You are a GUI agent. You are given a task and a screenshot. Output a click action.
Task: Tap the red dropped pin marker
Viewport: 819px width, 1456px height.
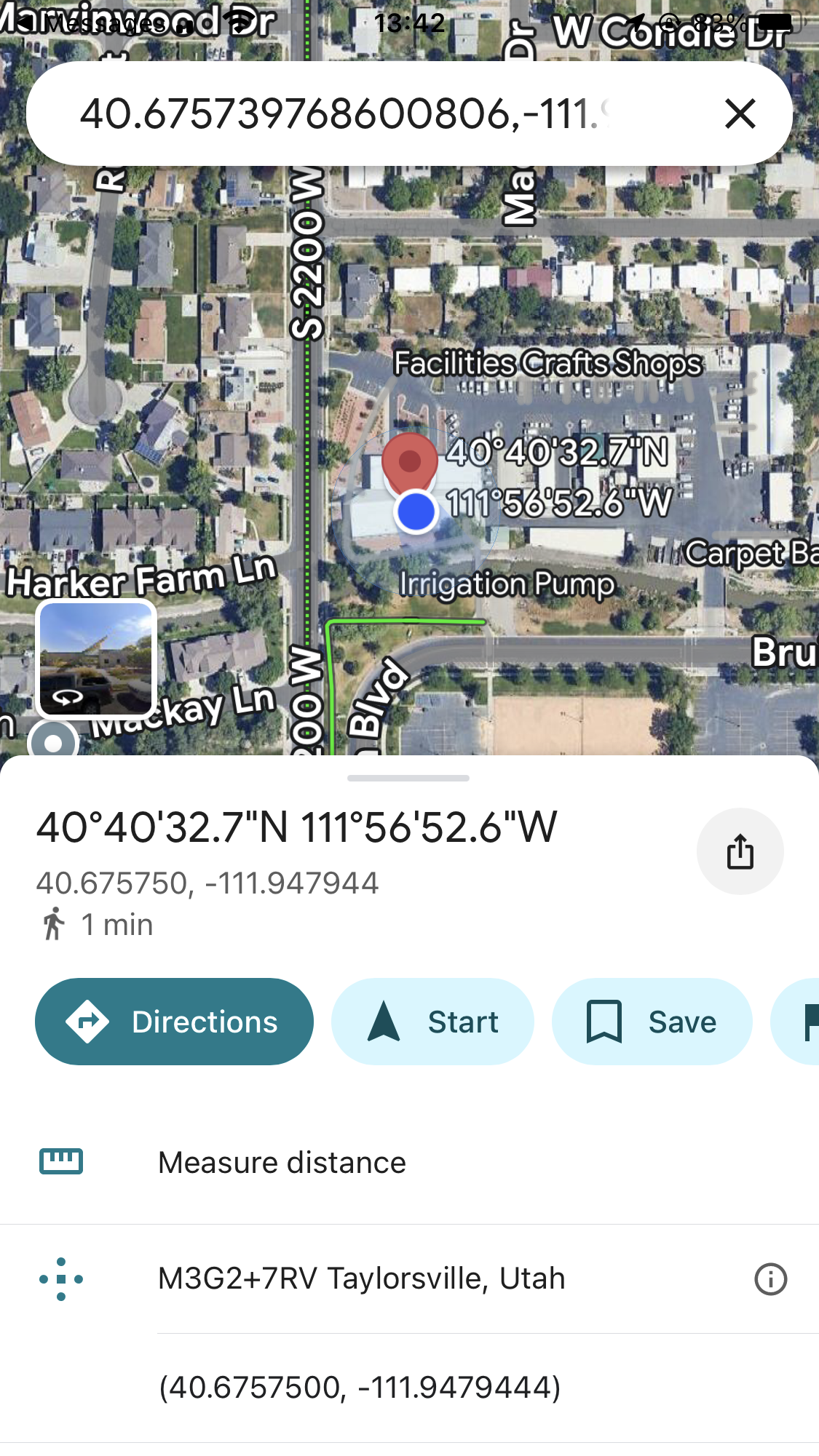410,461
